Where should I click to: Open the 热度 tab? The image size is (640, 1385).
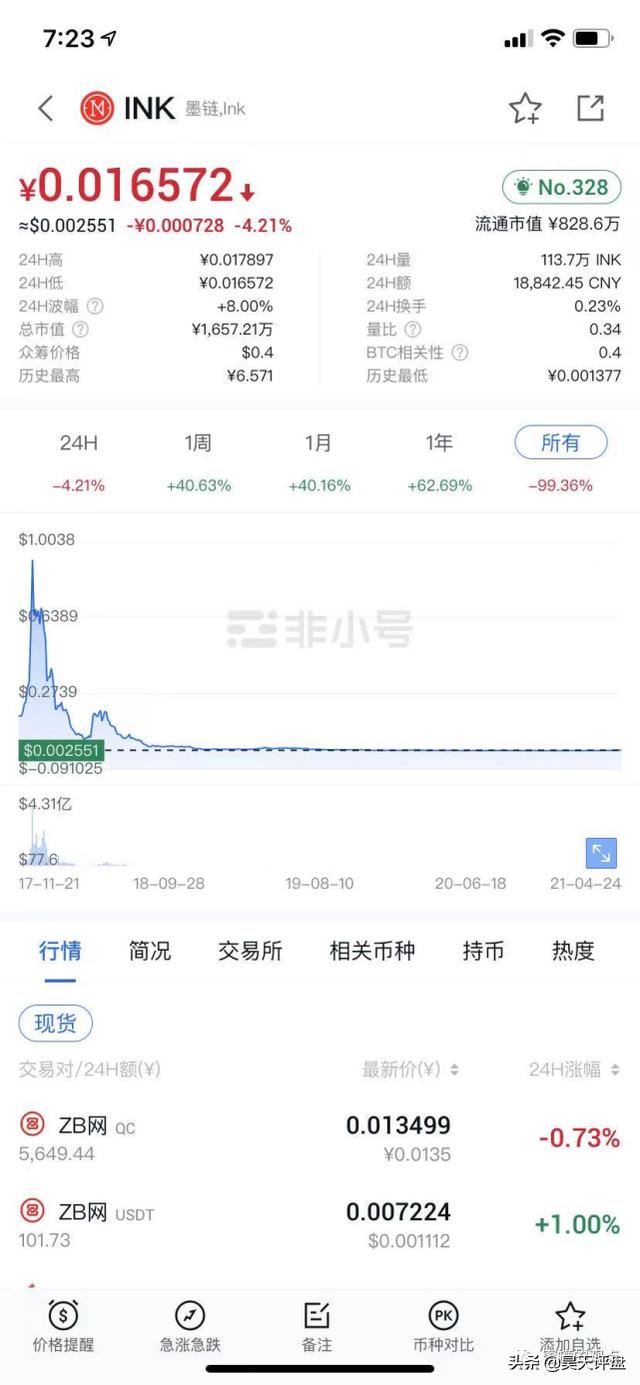(573, 951)
